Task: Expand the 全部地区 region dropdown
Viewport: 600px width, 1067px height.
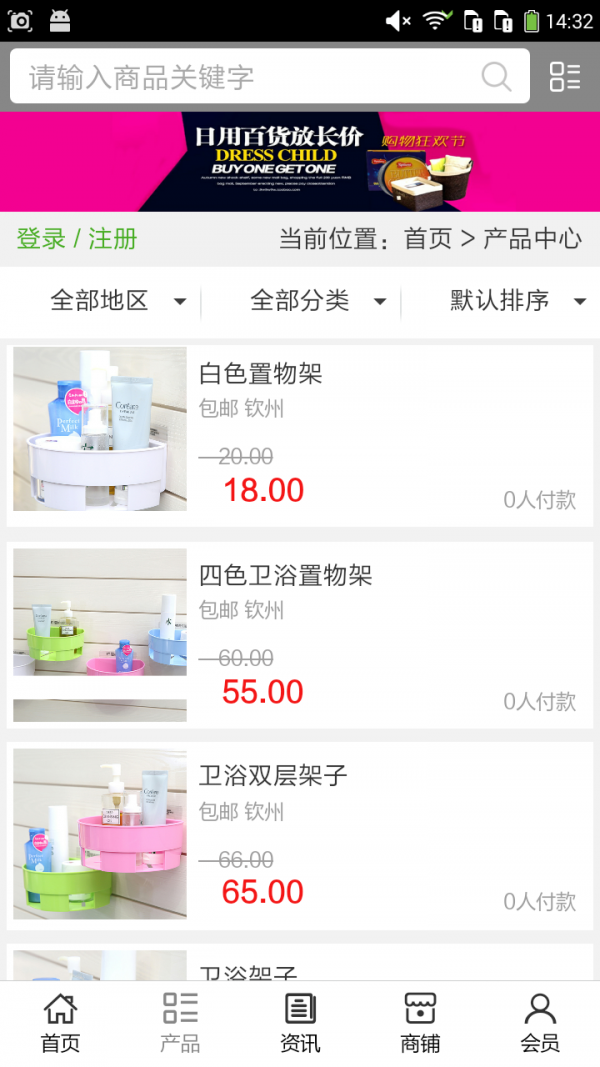Action: [x=118, y=300]
